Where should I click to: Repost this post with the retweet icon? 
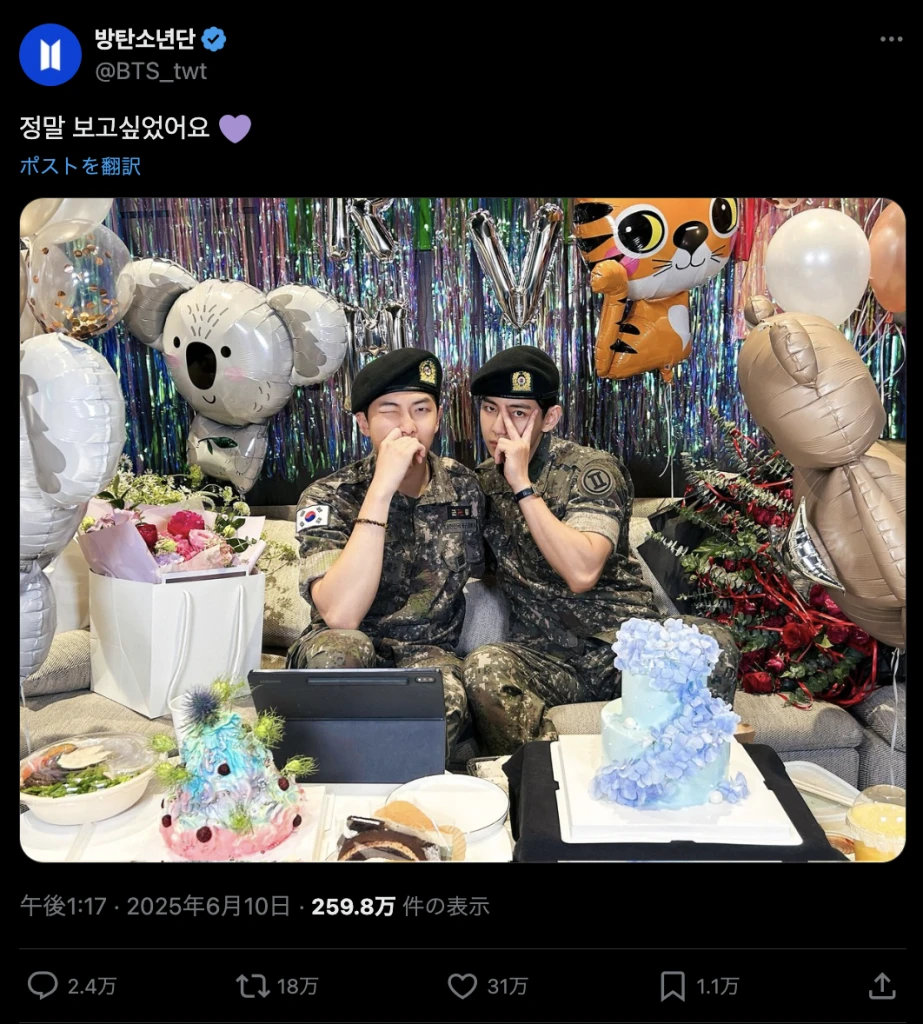click(x=253, y=986)
